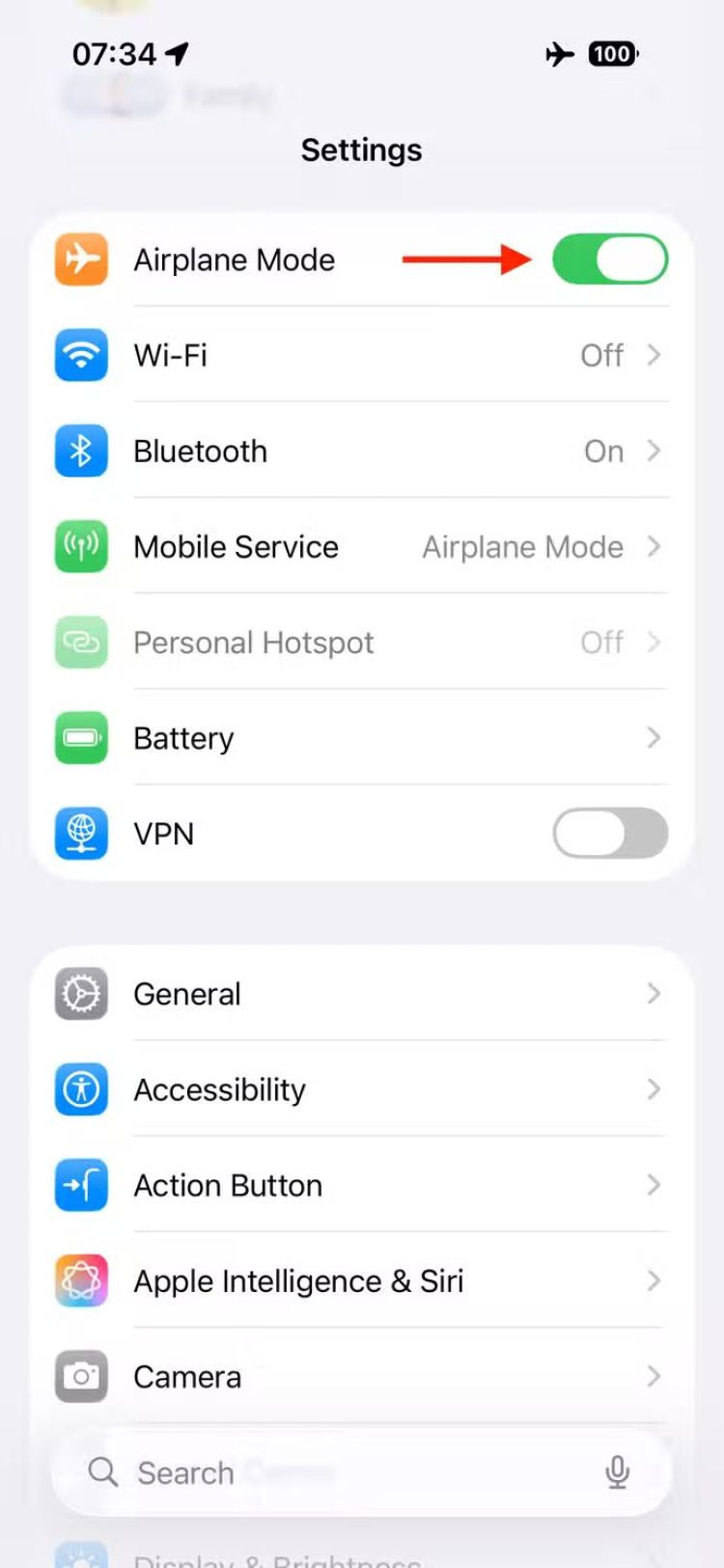The height and width of the screenshot is (1568, 724).
Task: Open Apple Intelligence & Siri
Action: [x=362, y=1280]
